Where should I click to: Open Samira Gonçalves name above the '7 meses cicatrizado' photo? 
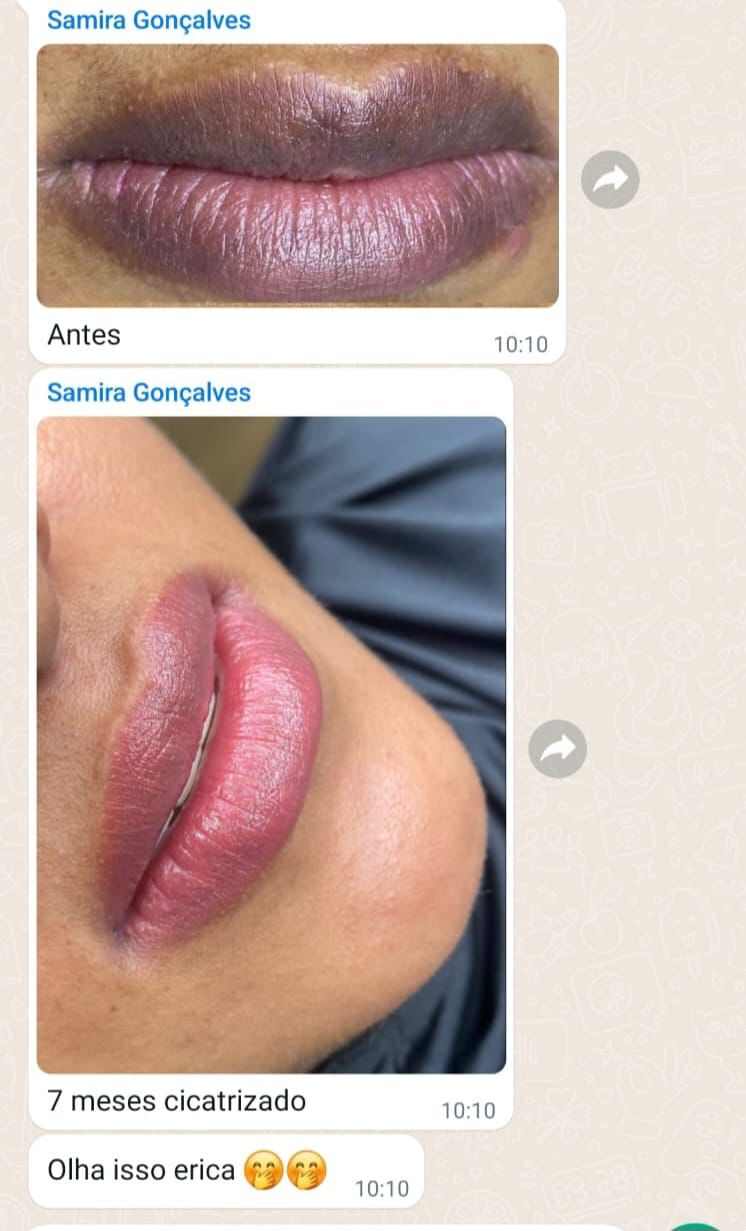[149, 393]
